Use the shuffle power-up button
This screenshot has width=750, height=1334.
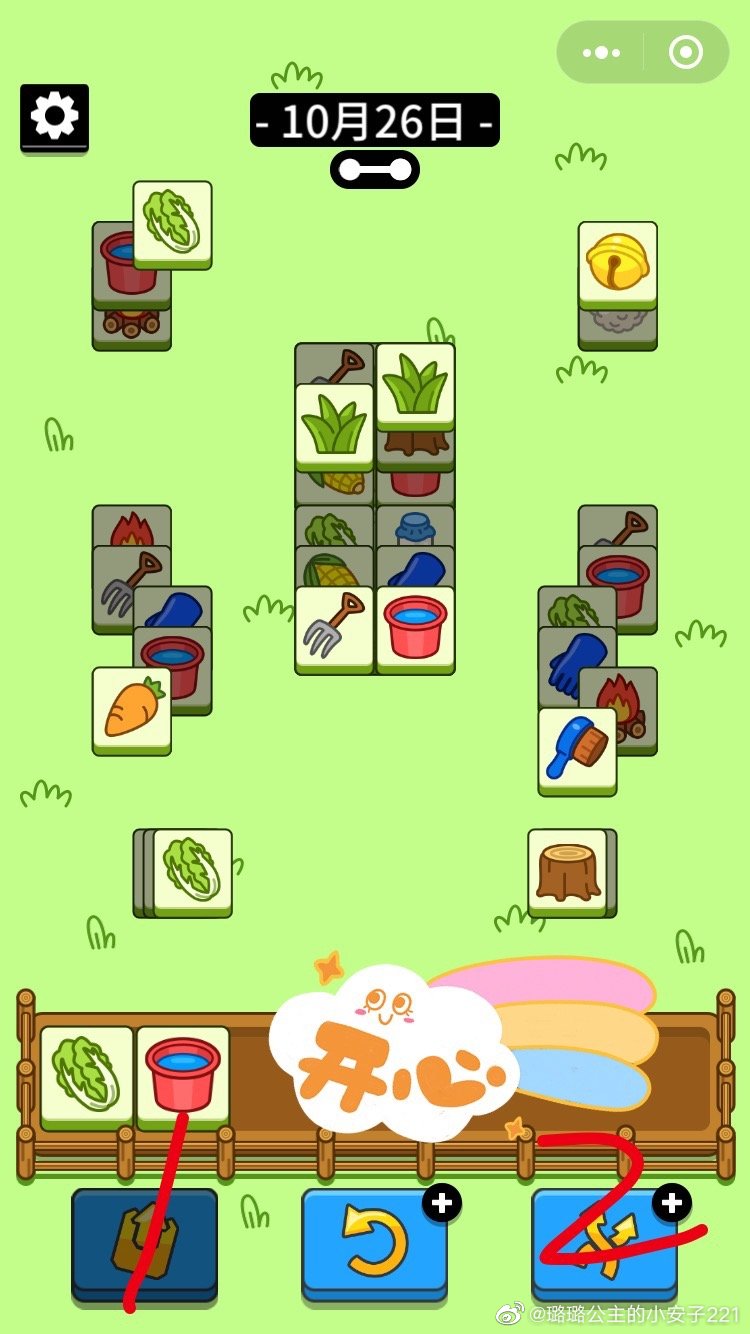click(604, 1243)
